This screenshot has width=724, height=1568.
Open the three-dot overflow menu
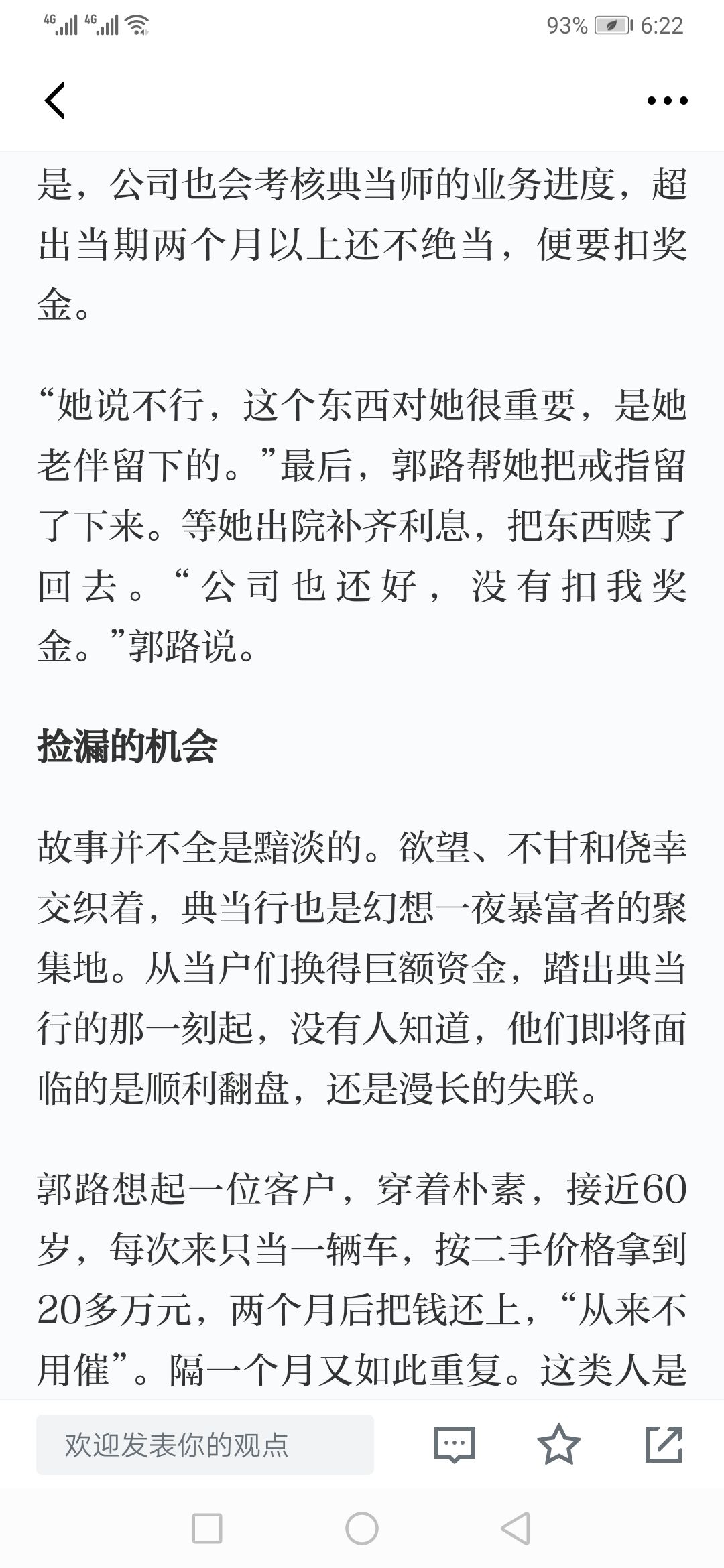click(x=667, y=101)
